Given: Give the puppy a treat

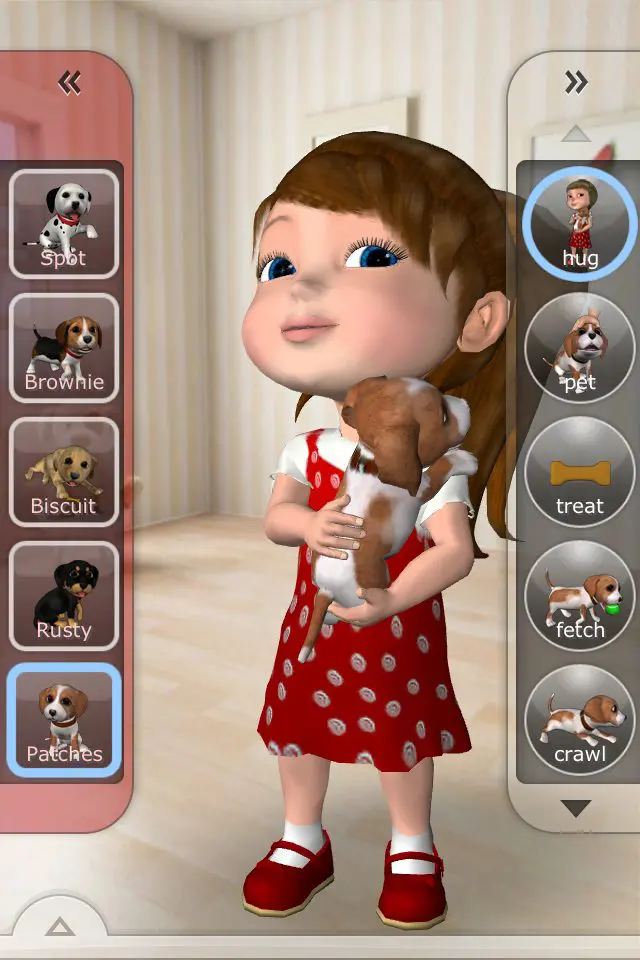Looking at the screenshot, I should click(580, 472).
